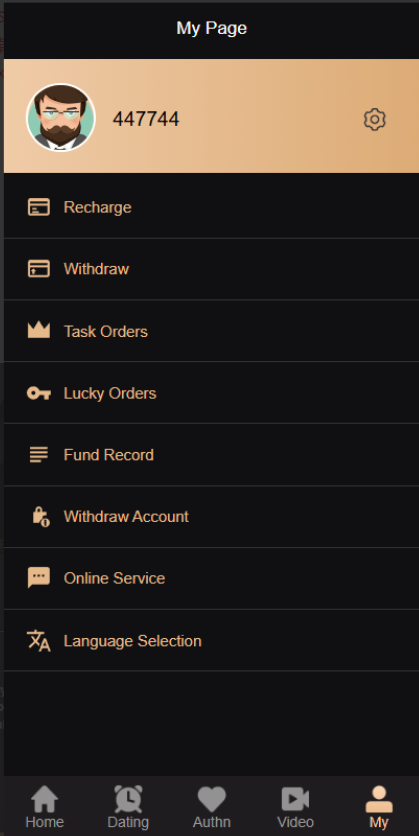The image size is (419, 836).
Task: Select the My tab
Action: tap(379, 807)
